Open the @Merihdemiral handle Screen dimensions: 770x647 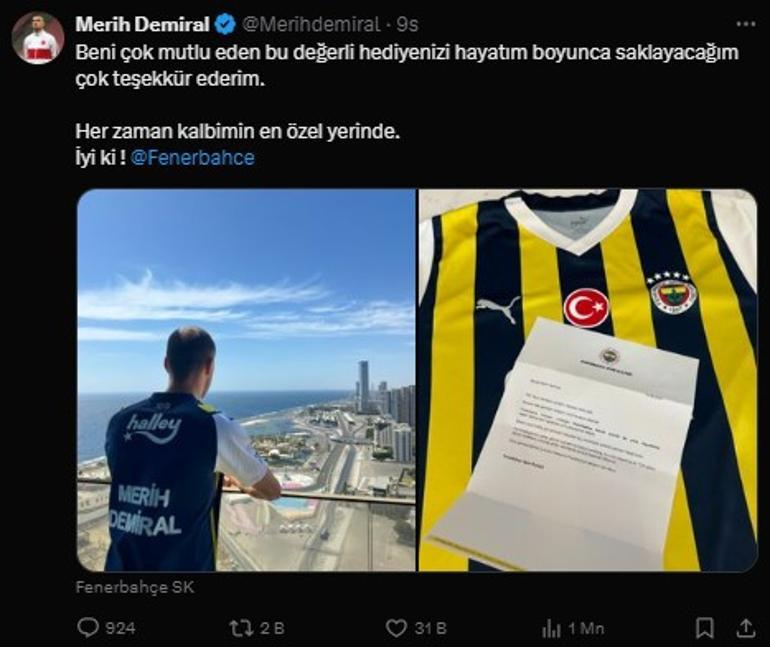coord(311,24)
